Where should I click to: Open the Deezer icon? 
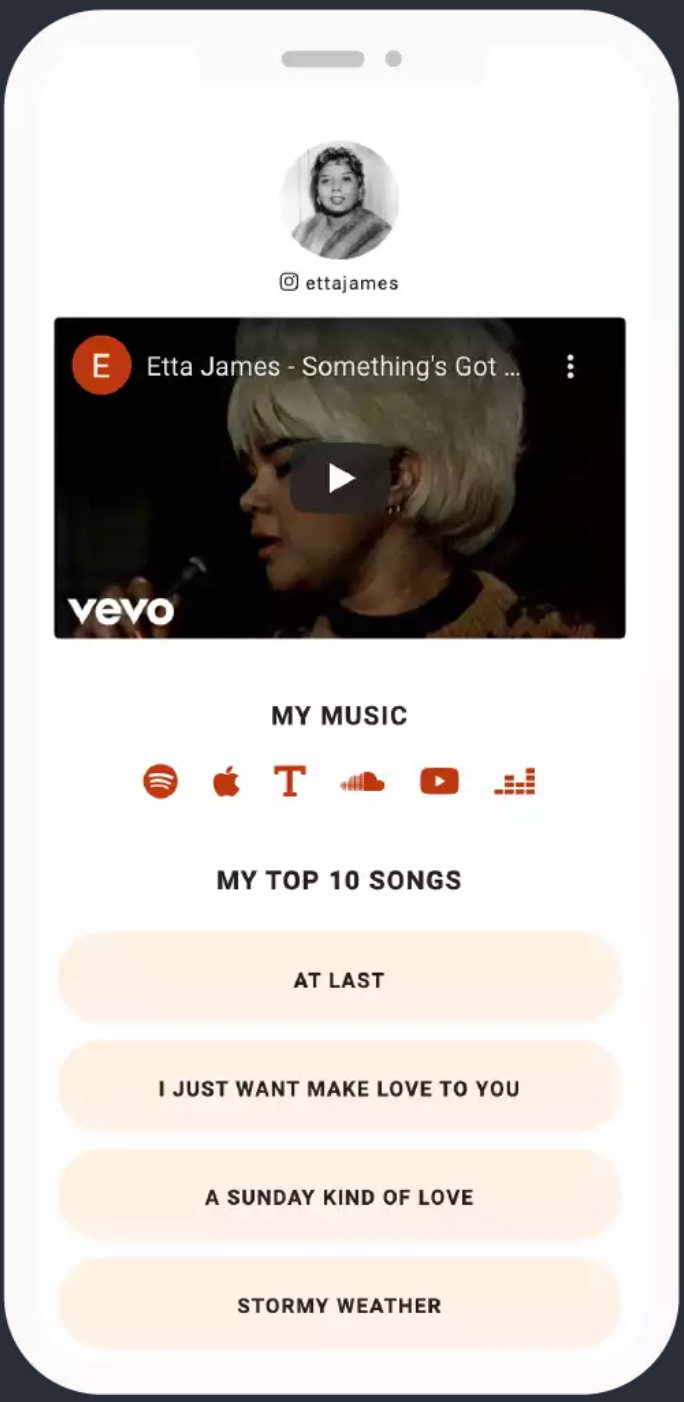(515, 781)
